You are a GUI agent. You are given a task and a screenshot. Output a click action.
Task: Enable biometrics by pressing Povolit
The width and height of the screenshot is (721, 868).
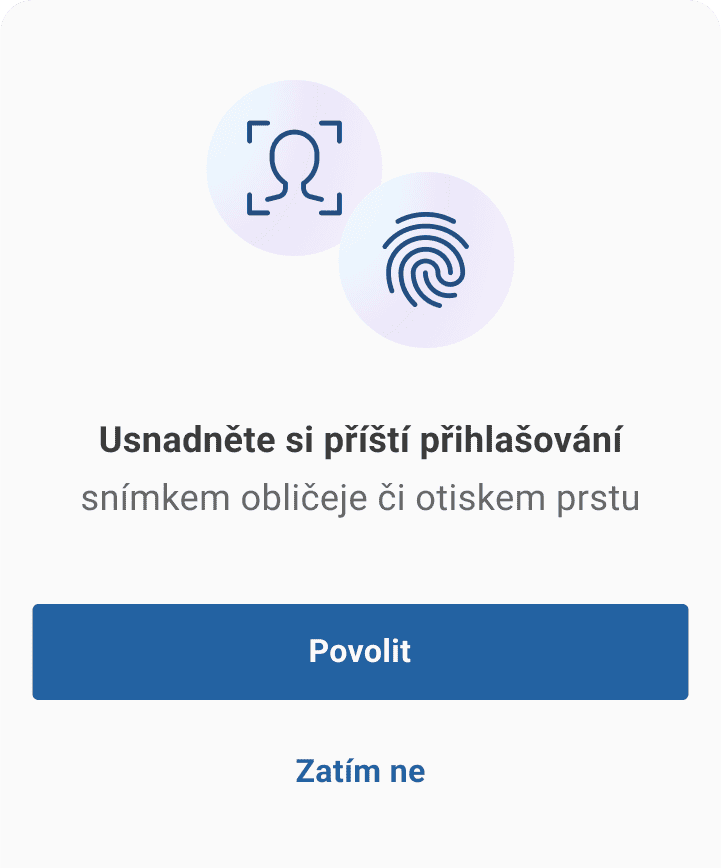pyautogui.click(x=360, y=651)
